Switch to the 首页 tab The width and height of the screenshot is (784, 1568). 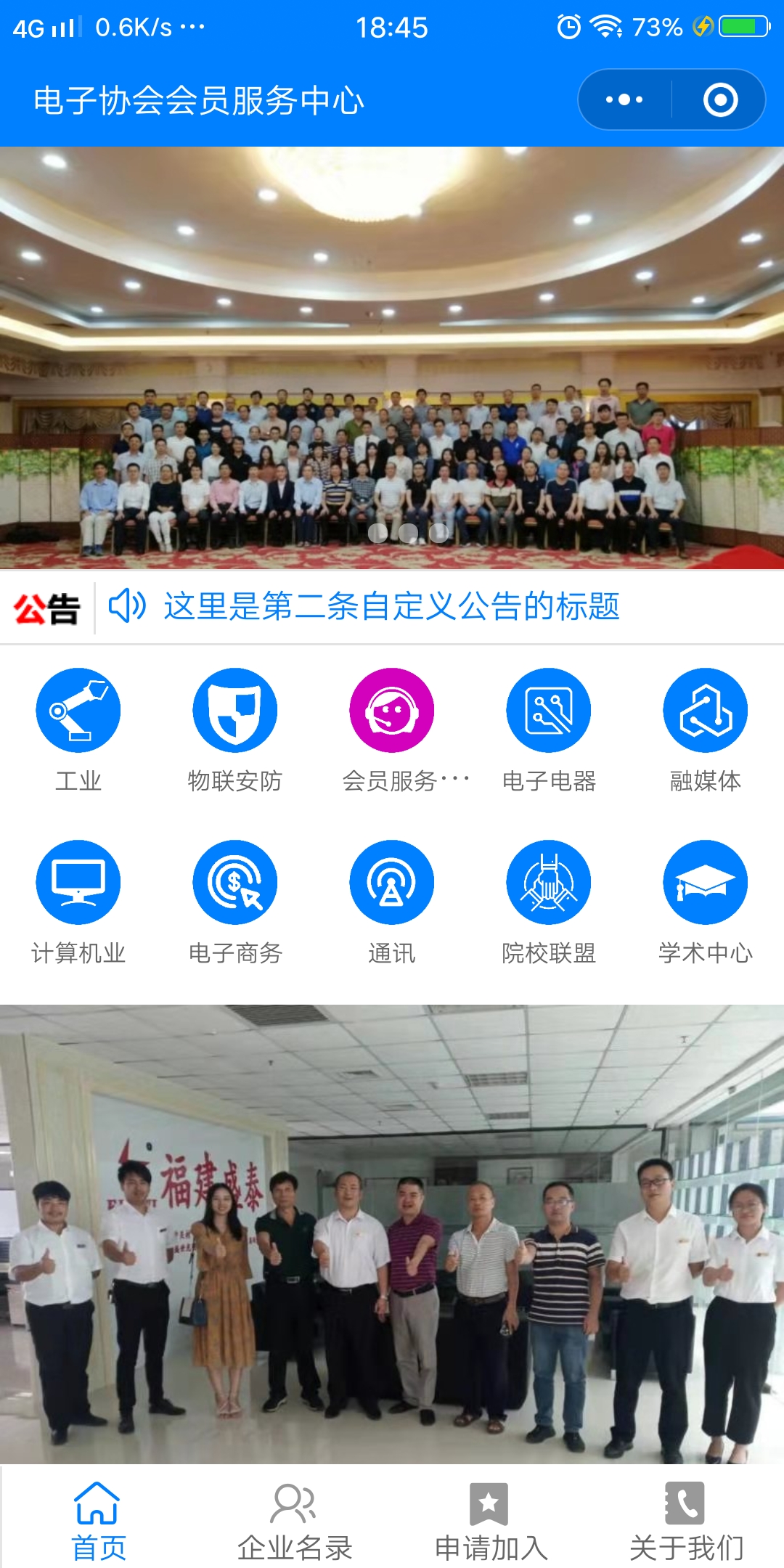pyautogui.click(x=98, y=1522)
